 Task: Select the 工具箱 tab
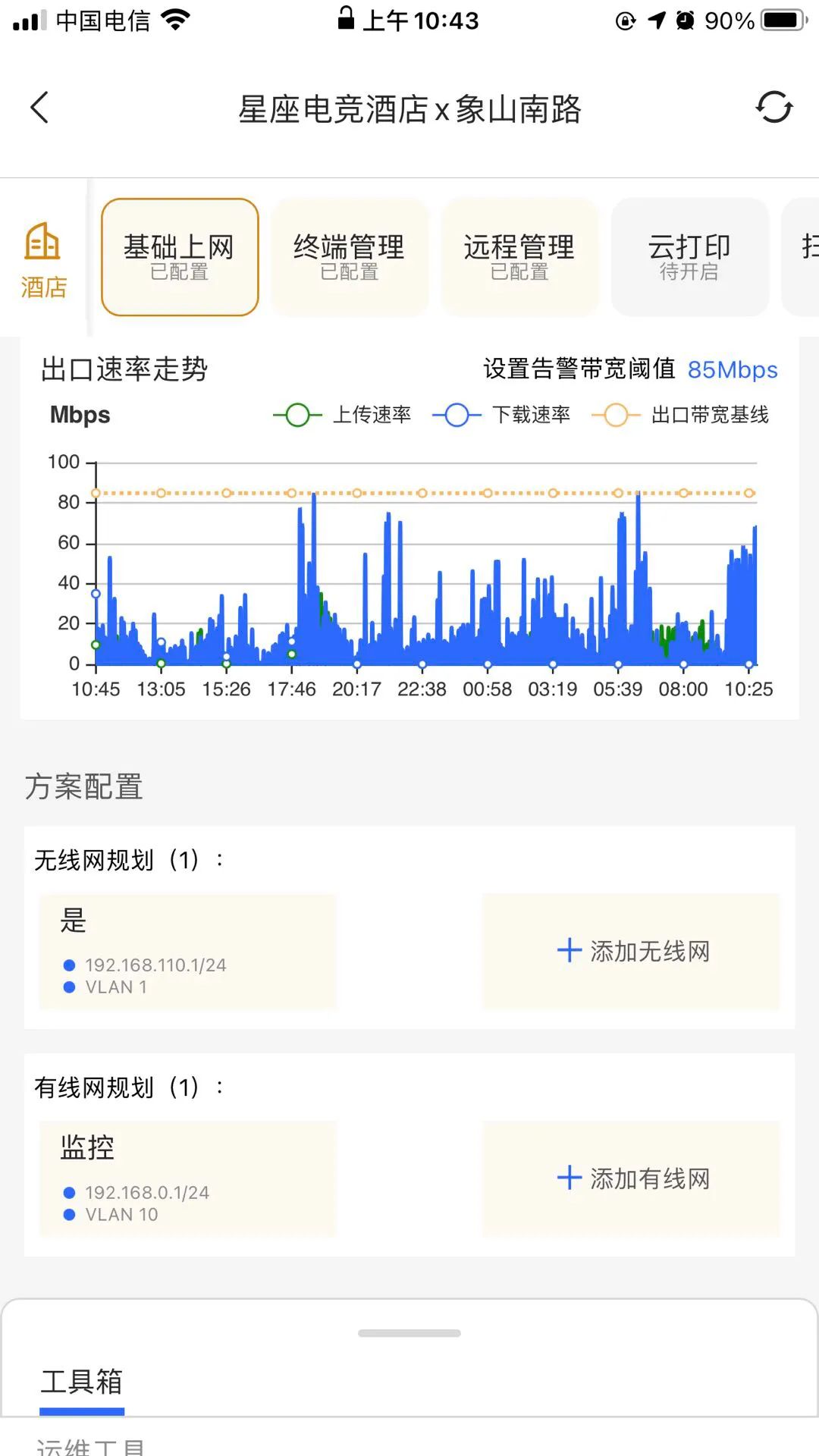[82, 1382]
